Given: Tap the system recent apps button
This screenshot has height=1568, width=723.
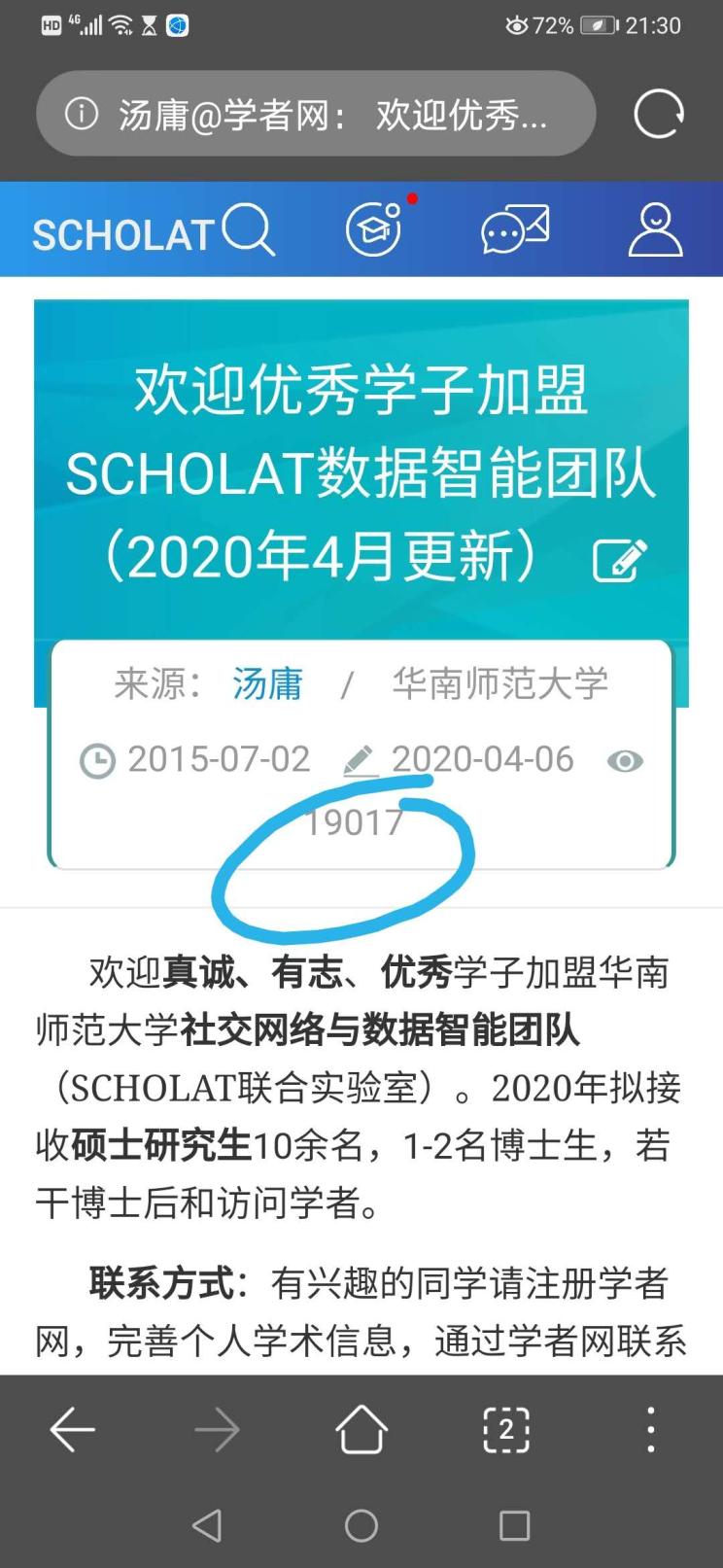Looking at the screenshot, I should (x=514, y=1525).
